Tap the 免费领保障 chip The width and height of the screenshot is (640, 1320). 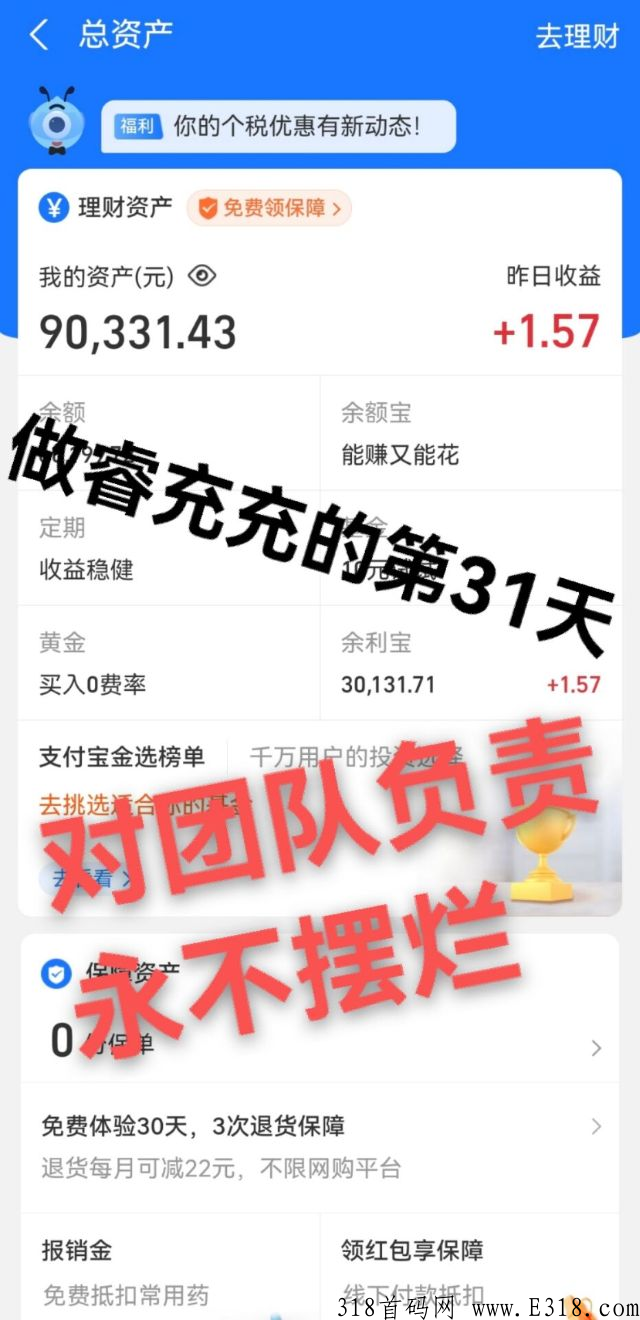(x=270, y=208)
